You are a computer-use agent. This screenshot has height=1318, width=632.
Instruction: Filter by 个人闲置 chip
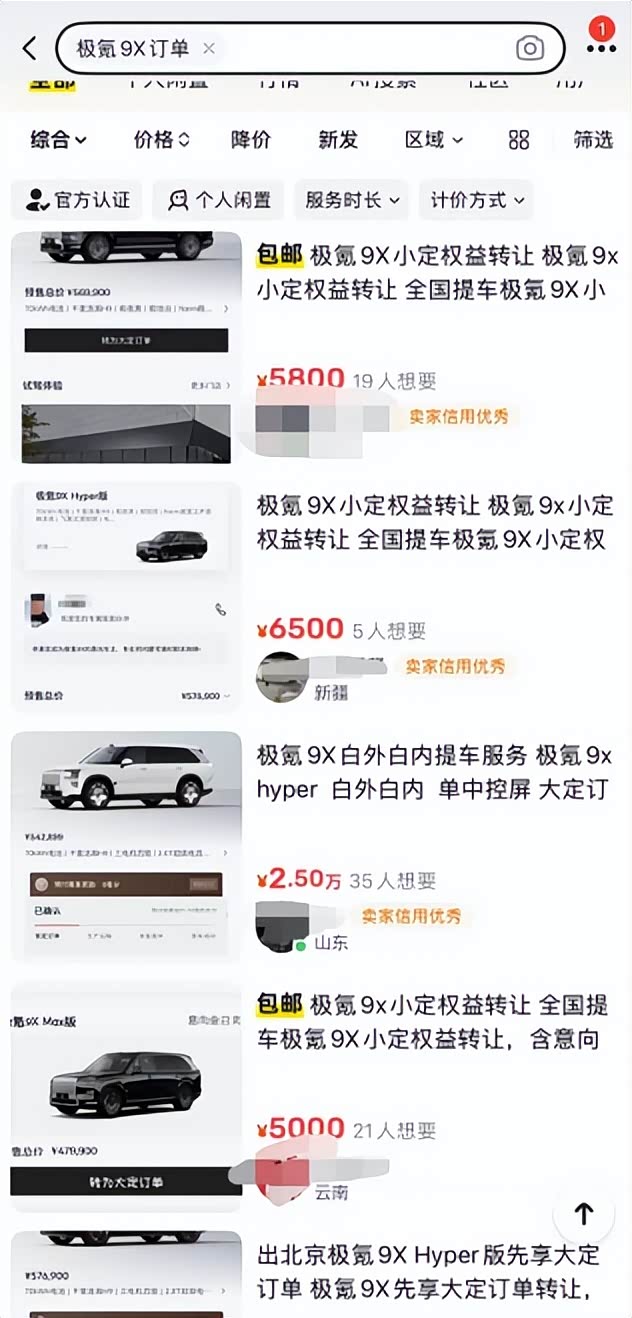pos(219,200)
